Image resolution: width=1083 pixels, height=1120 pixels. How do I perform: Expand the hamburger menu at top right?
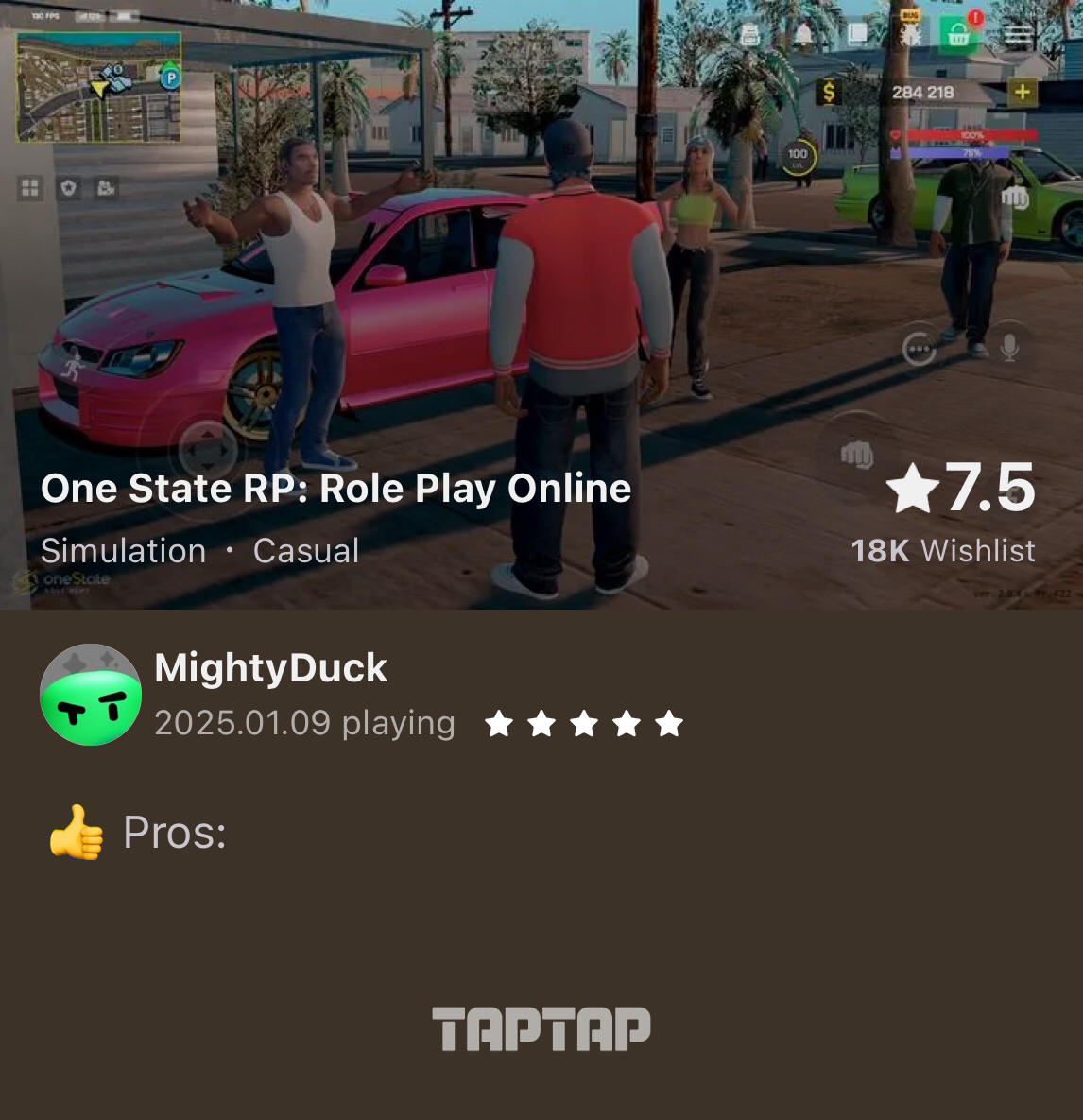pyautogui.click(x=1018, y=34)
